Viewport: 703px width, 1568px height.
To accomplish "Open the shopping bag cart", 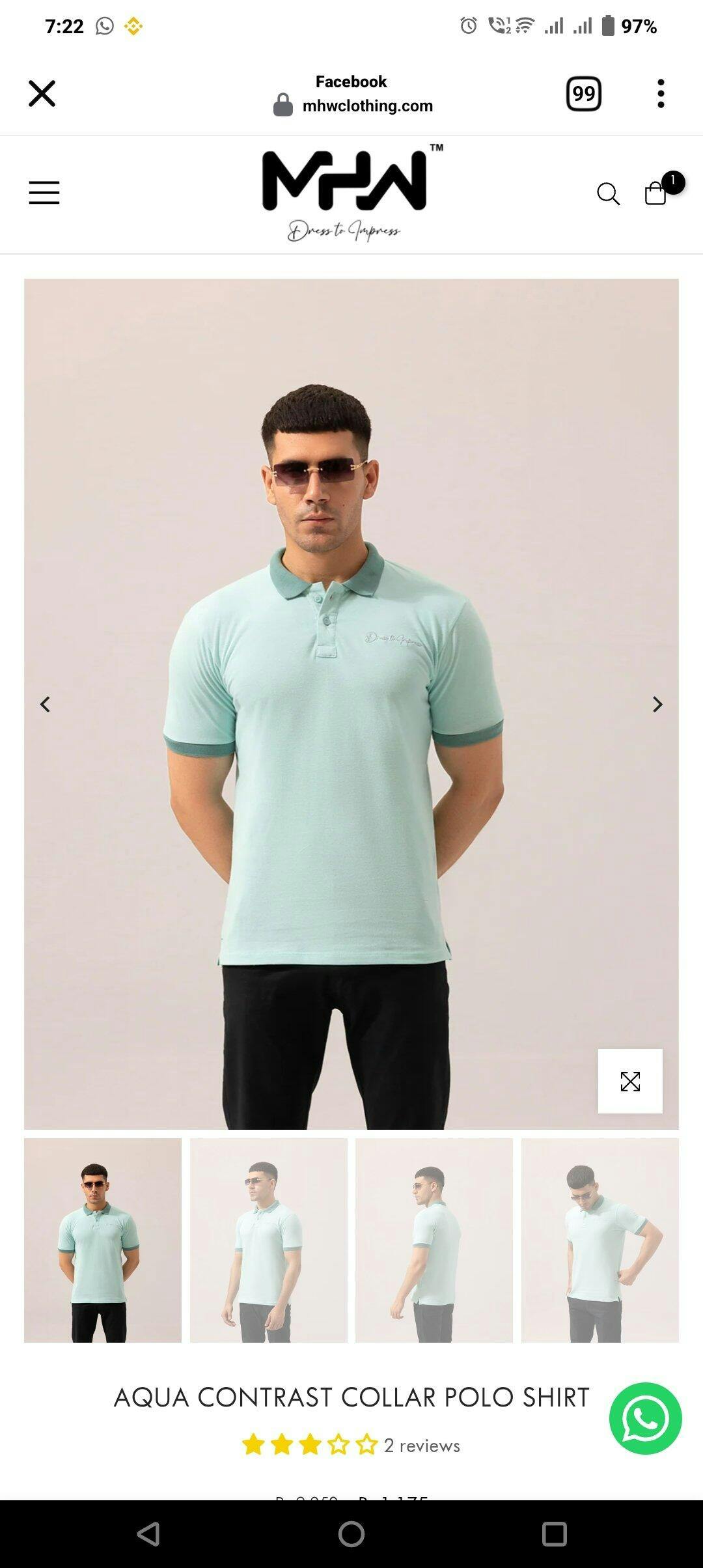I will 656,193.
